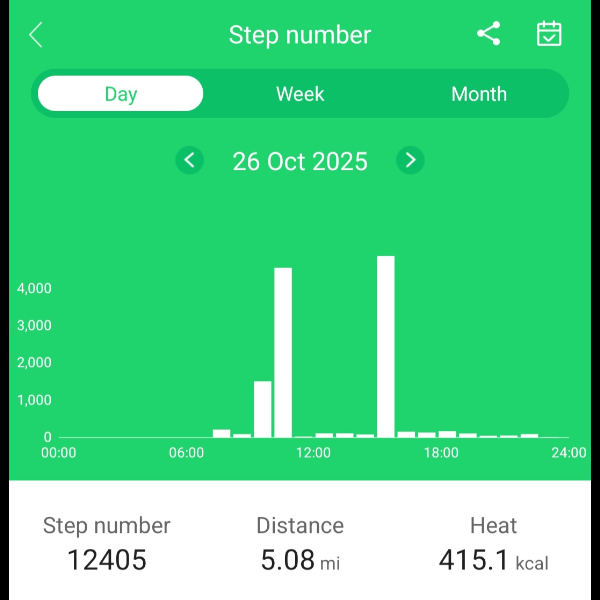This screenshot has height=600, width=600.
Task: Switch to the Week view
Action: (x=300, y=94)
